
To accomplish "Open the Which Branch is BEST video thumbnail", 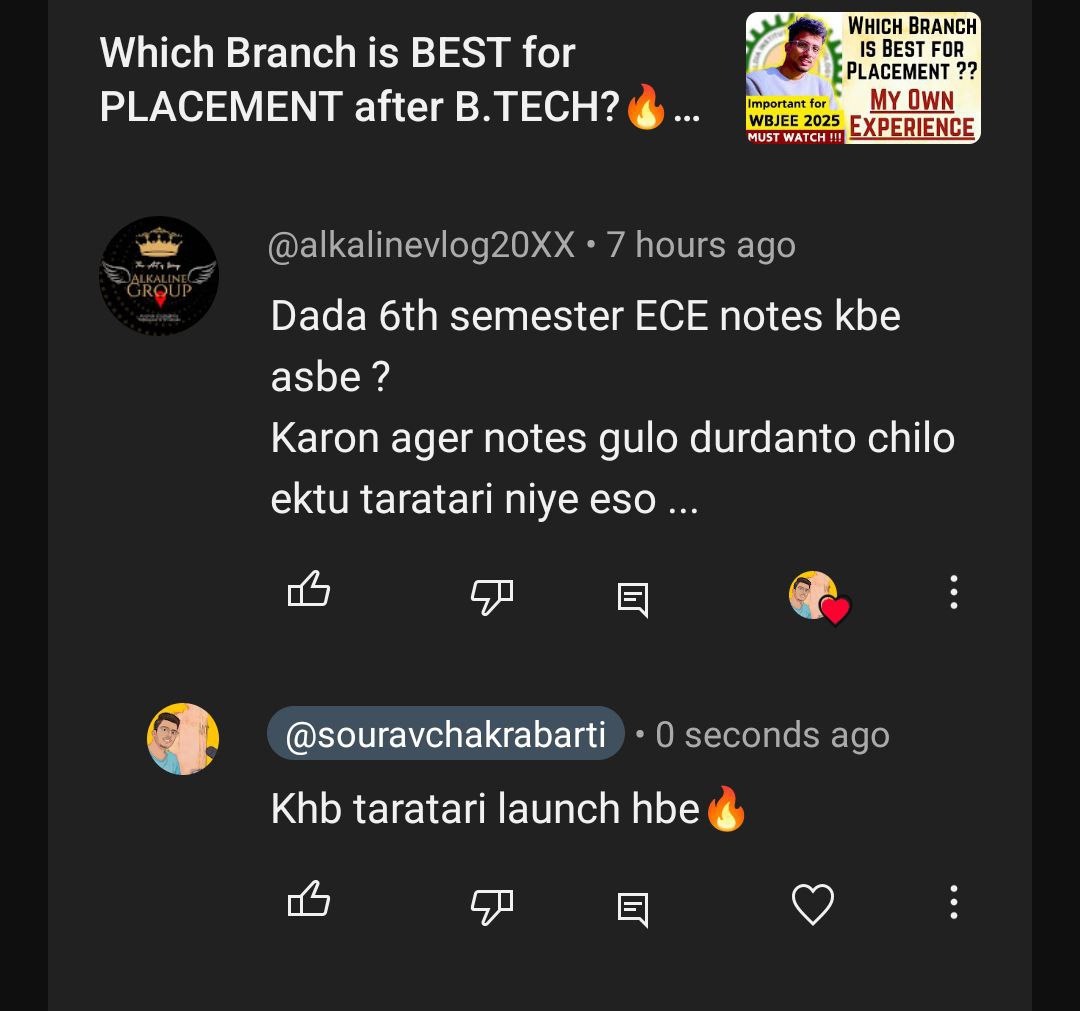I will (863, 78).
